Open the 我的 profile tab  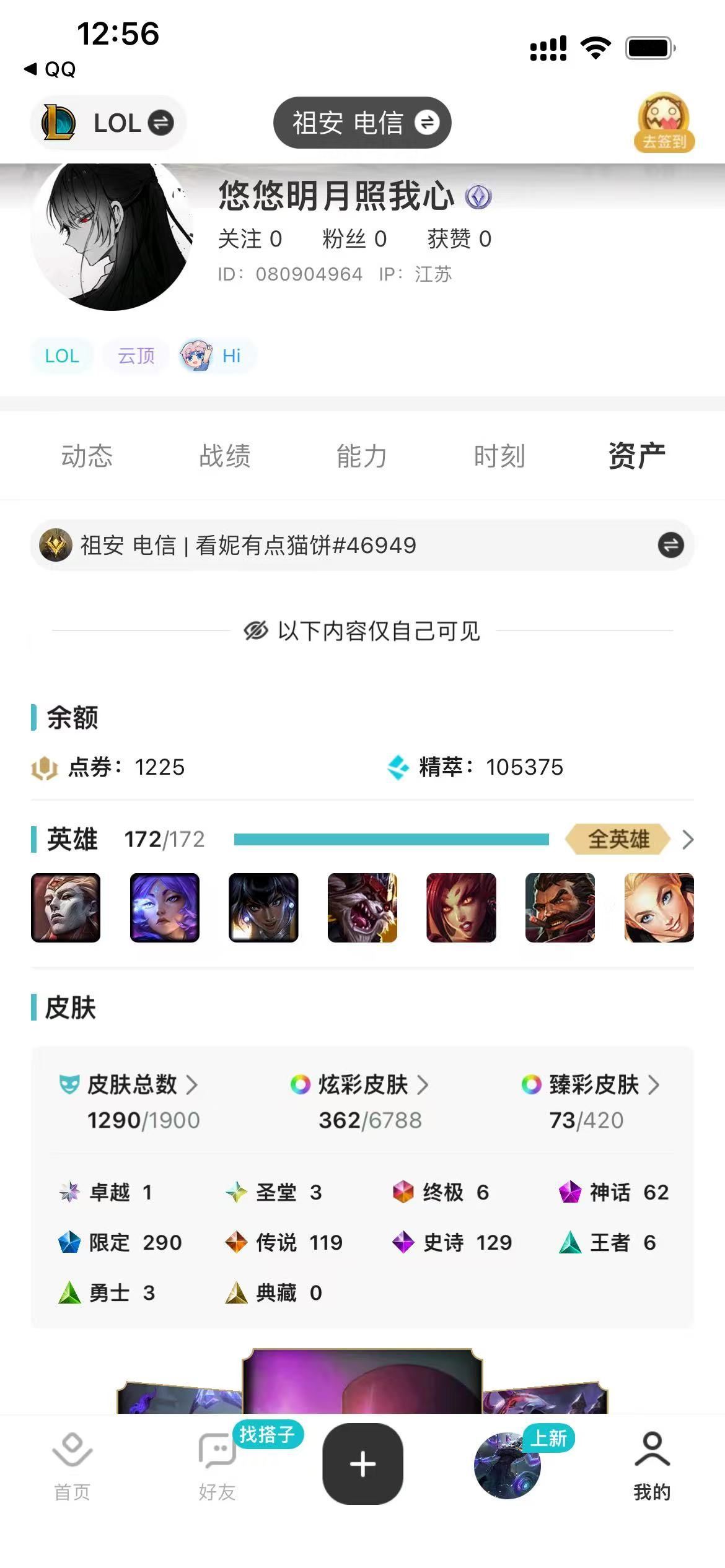click(x=652, y=1466)
